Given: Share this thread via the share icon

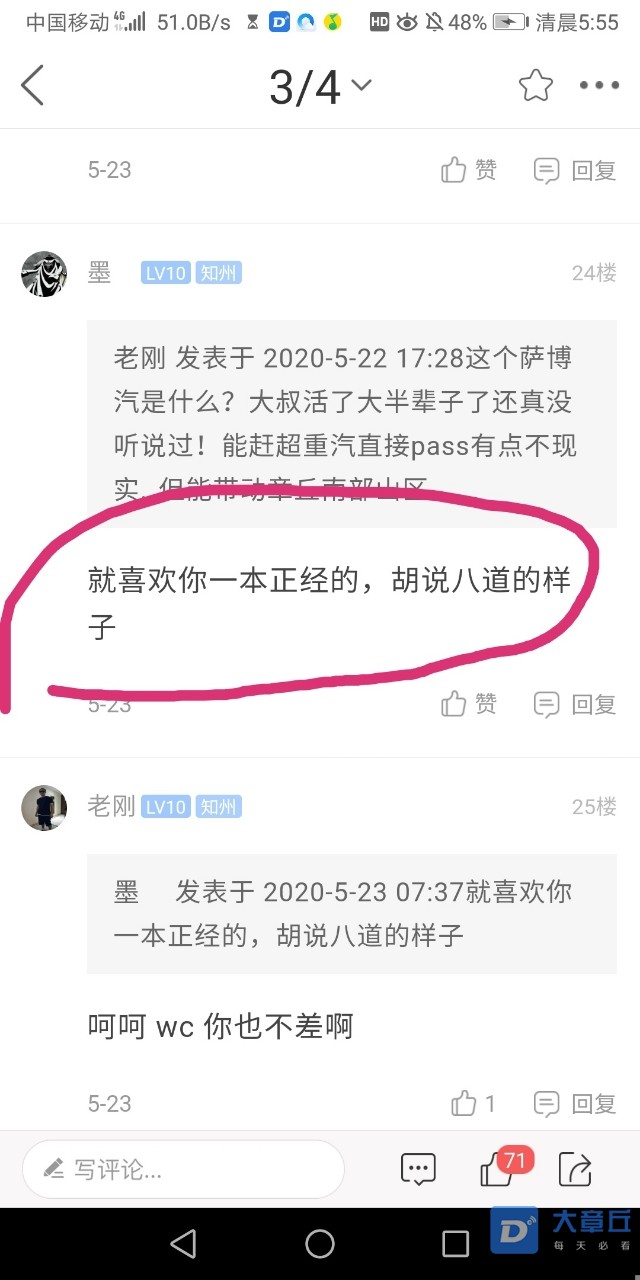Looking at the screenshot, I should 575,1169.
